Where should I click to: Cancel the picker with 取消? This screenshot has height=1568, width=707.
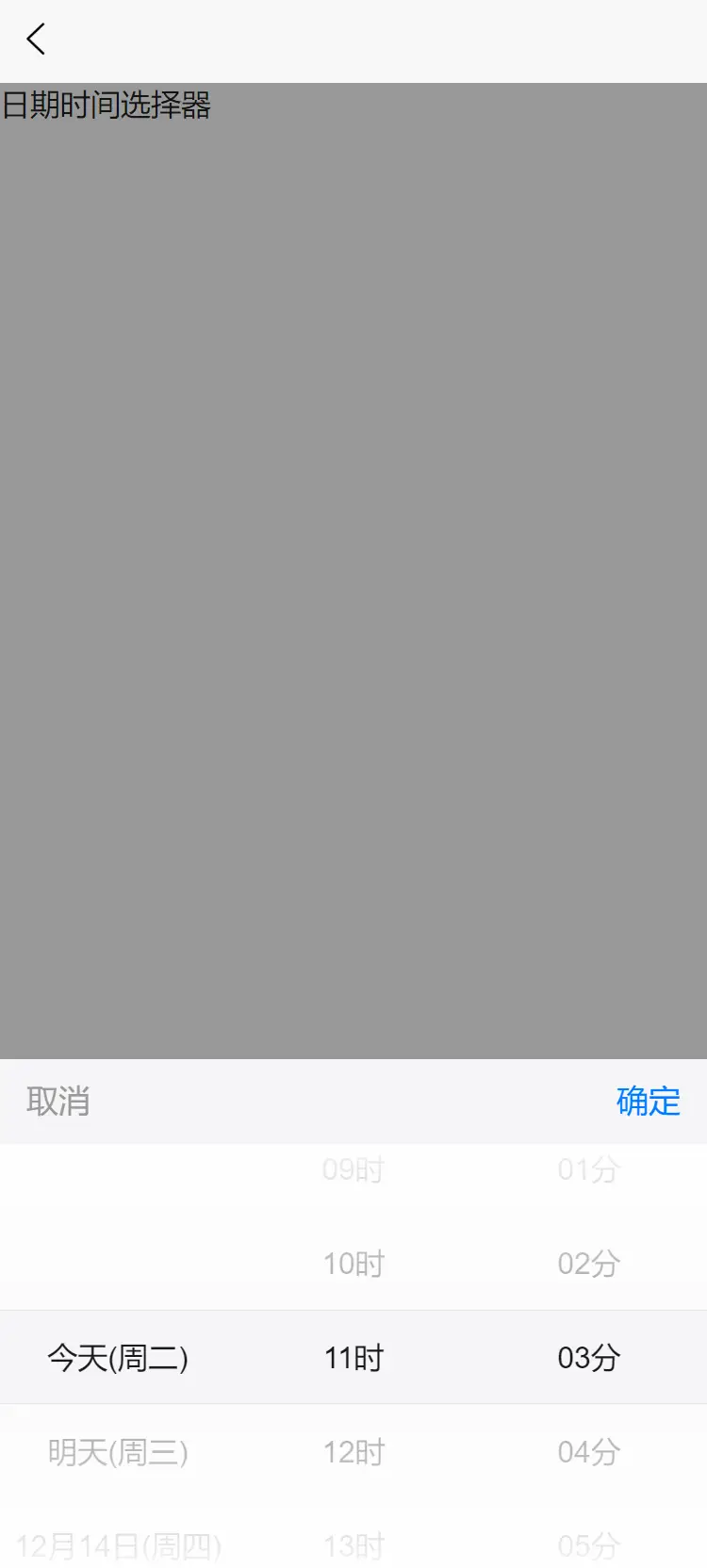pyautogui.click(x=58, y=1101)
